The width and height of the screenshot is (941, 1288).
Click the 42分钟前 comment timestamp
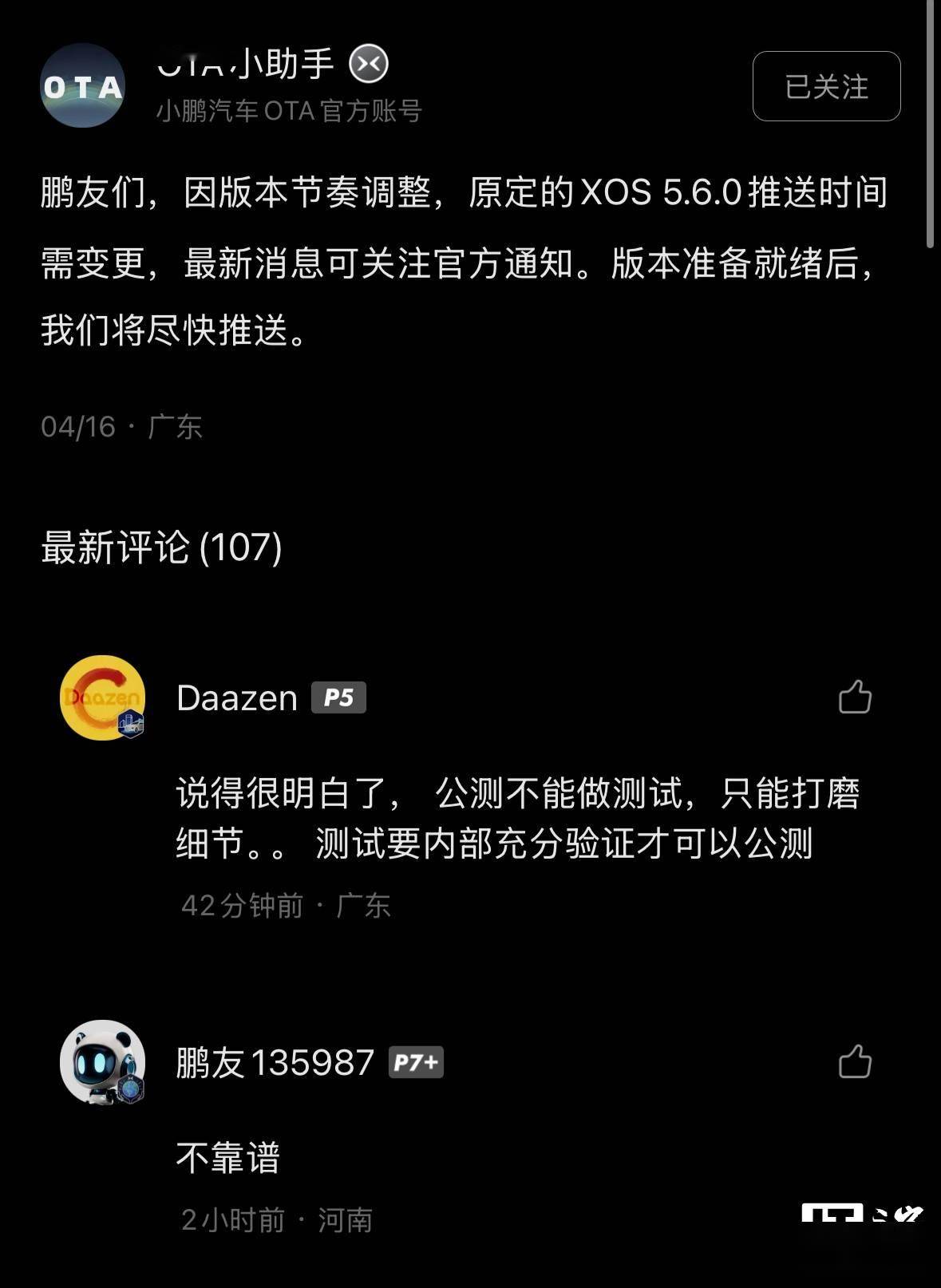pyautogui.click(x=243, y=907)
